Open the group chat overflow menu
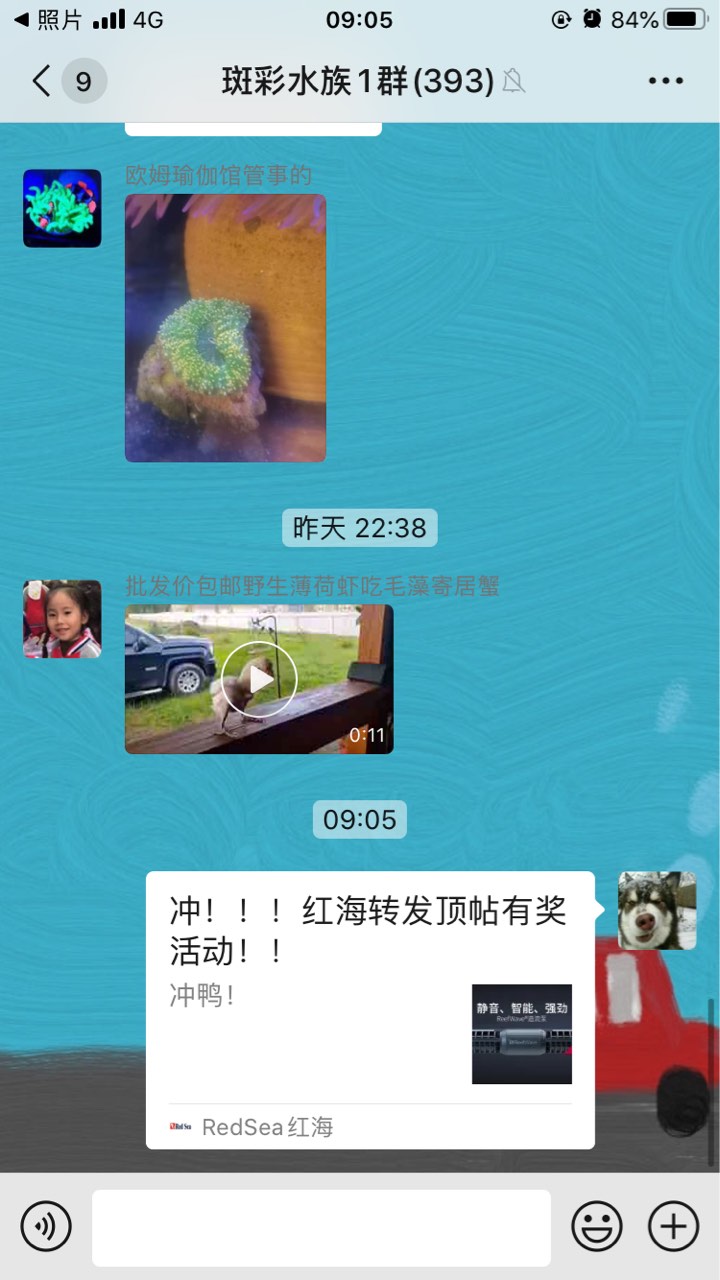720x1280 pixels. [665, 81]
